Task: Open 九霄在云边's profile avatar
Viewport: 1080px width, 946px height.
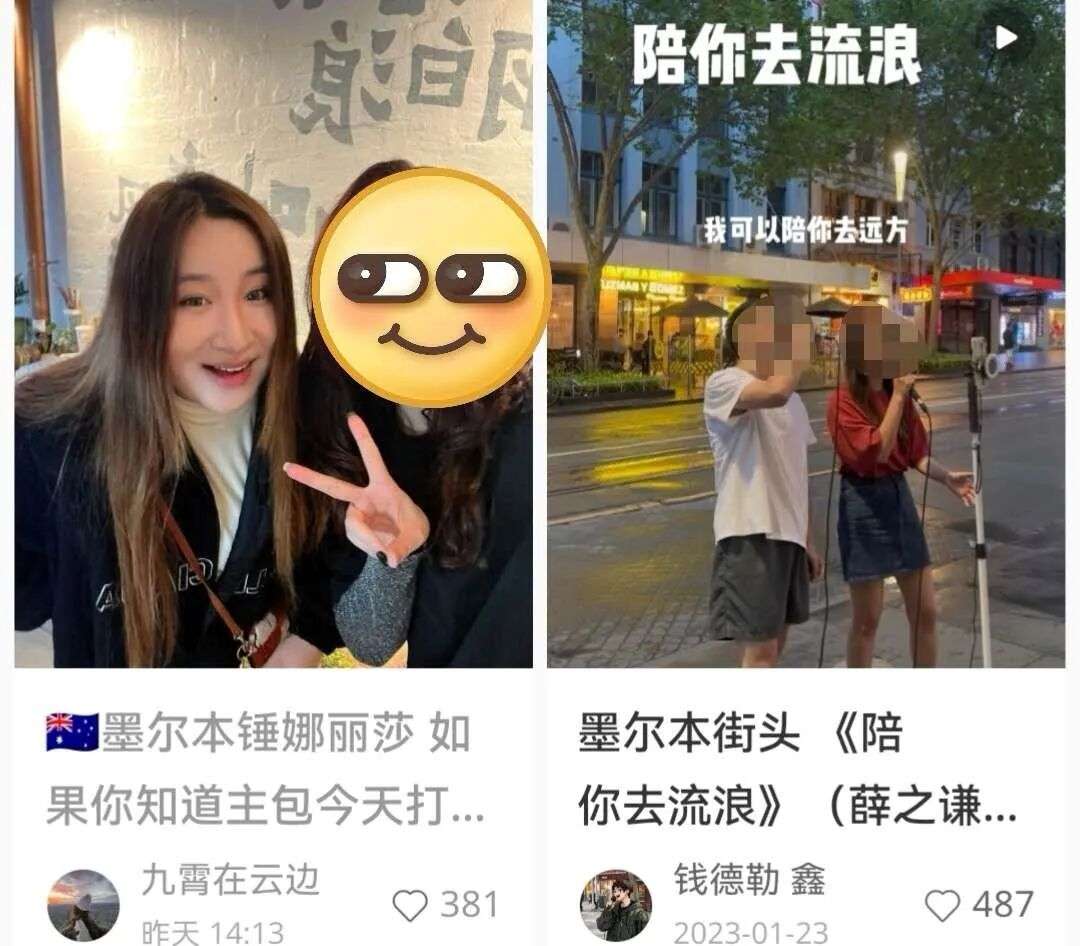Action: click(83, 904)
